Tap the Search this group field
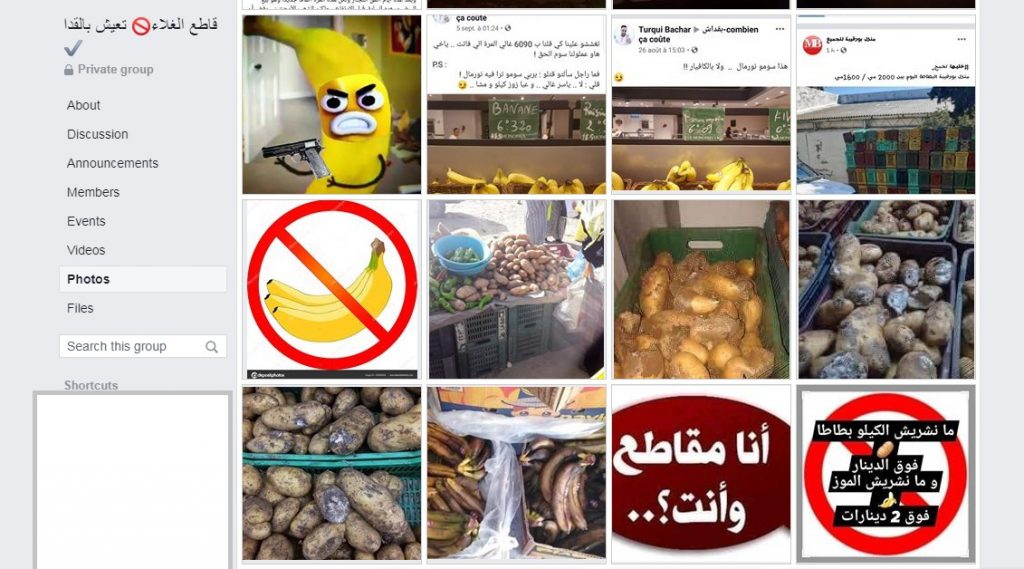This screenshot has height=569, width=1024. [x=130, y=346]
